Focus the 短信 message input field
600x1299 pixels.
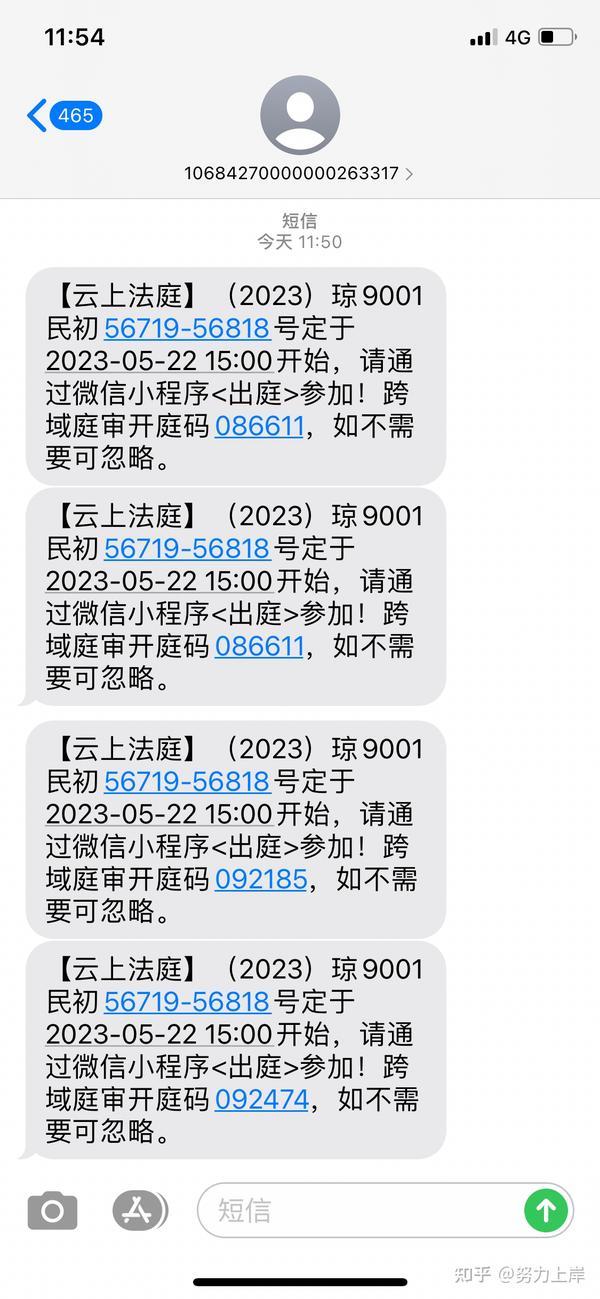pyautogui.click(x=360, y=1211)
